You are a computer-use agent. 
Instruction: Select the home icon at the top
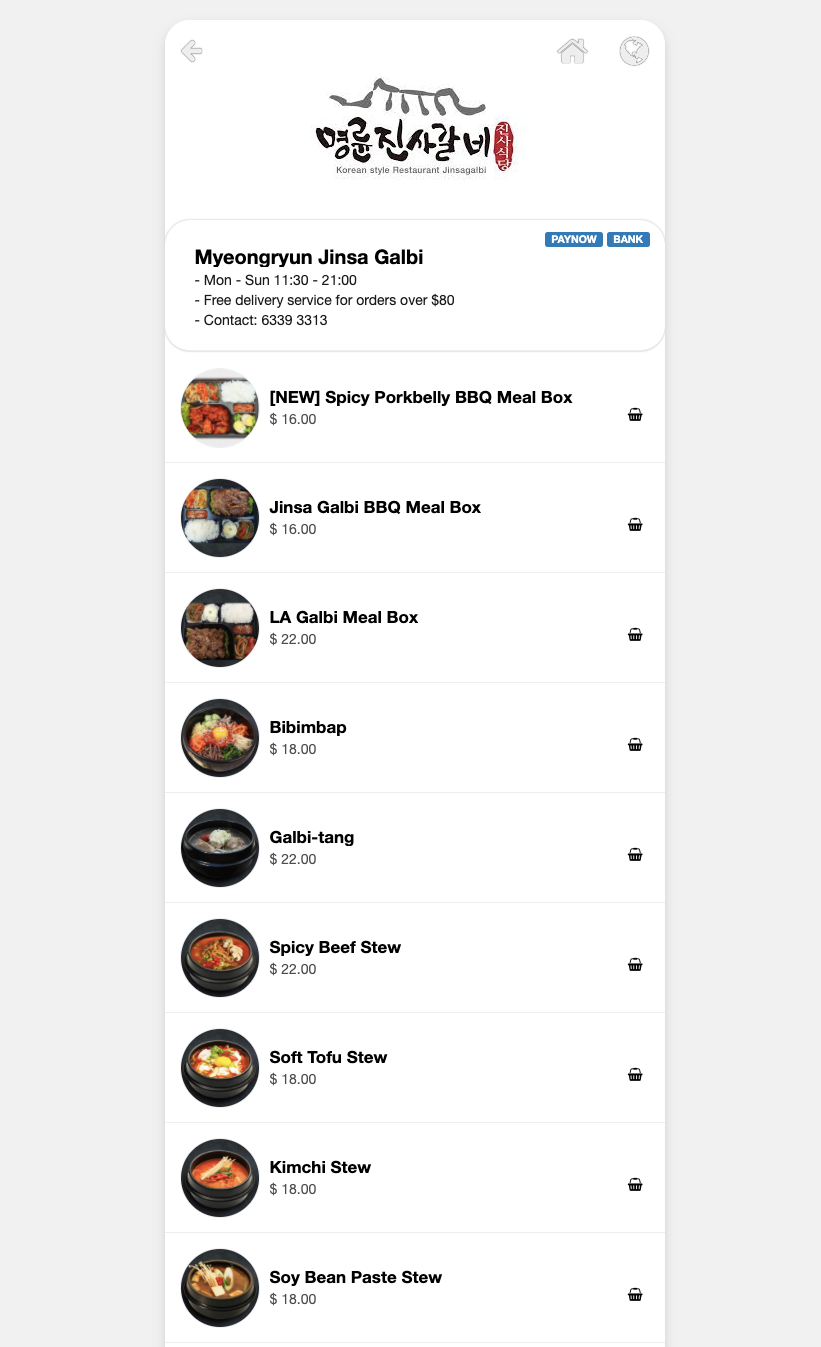(x=572, y=51)
